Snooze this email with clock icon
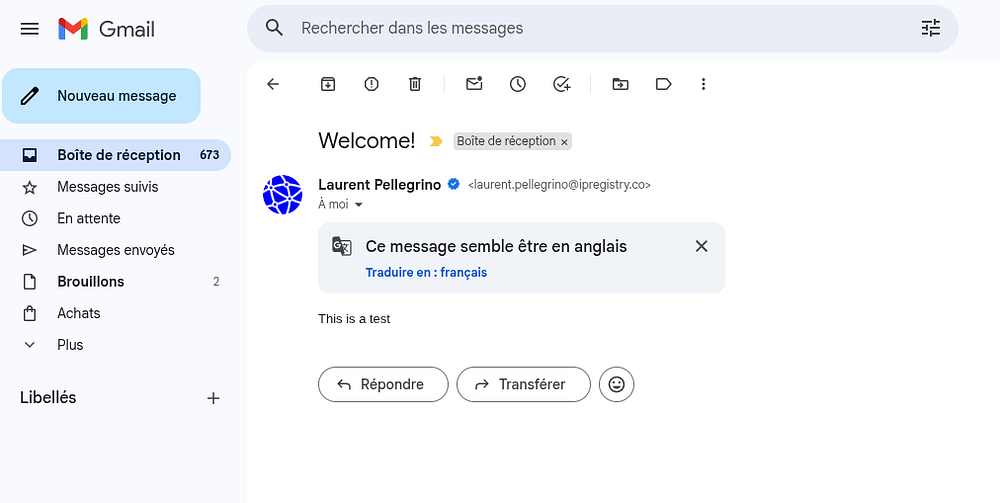Viewport: 1000px width, 503px height. pyautogui.click(x=518, y=84)
